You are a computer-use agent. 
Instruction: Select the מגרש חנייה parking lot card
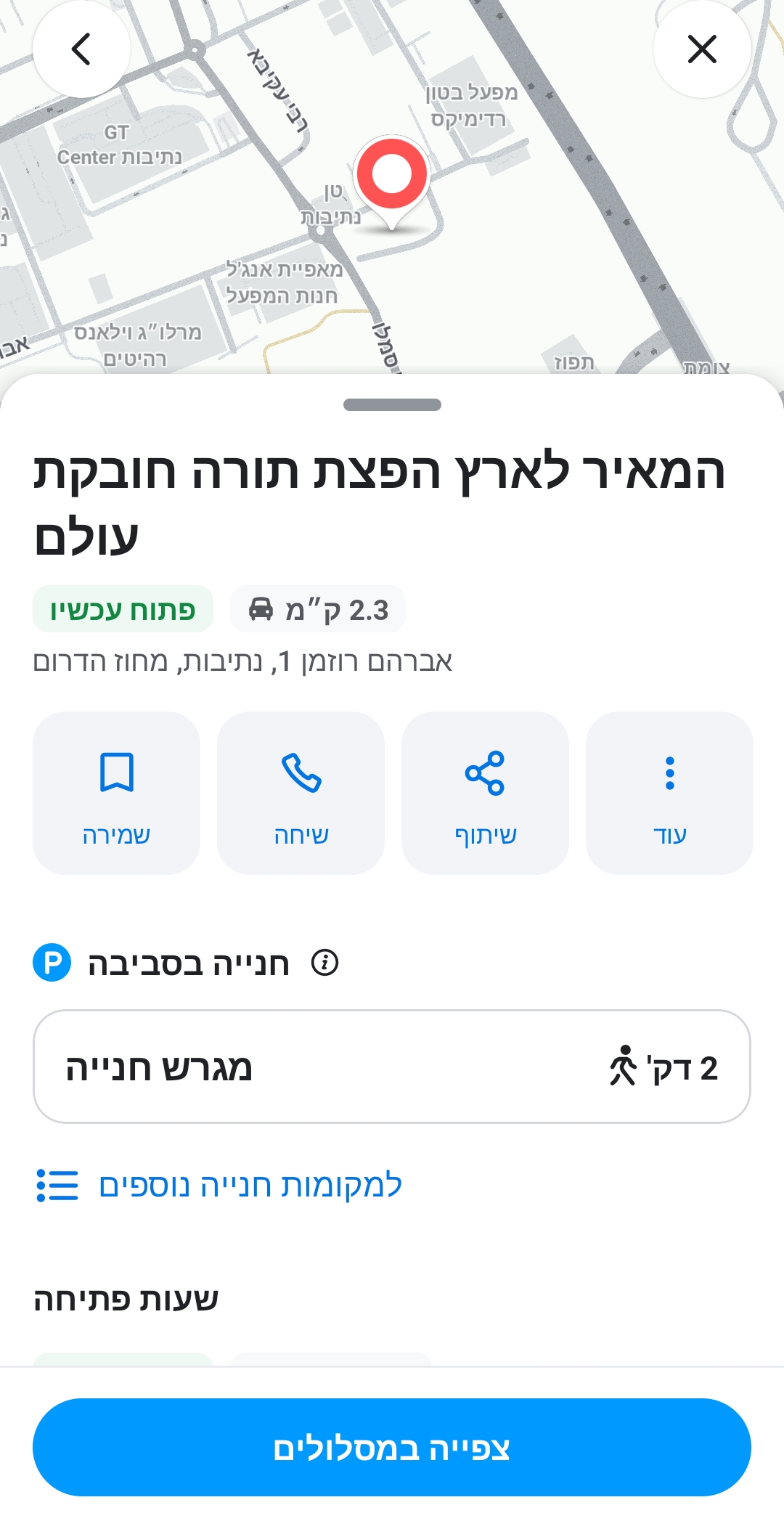point(392,1067)
